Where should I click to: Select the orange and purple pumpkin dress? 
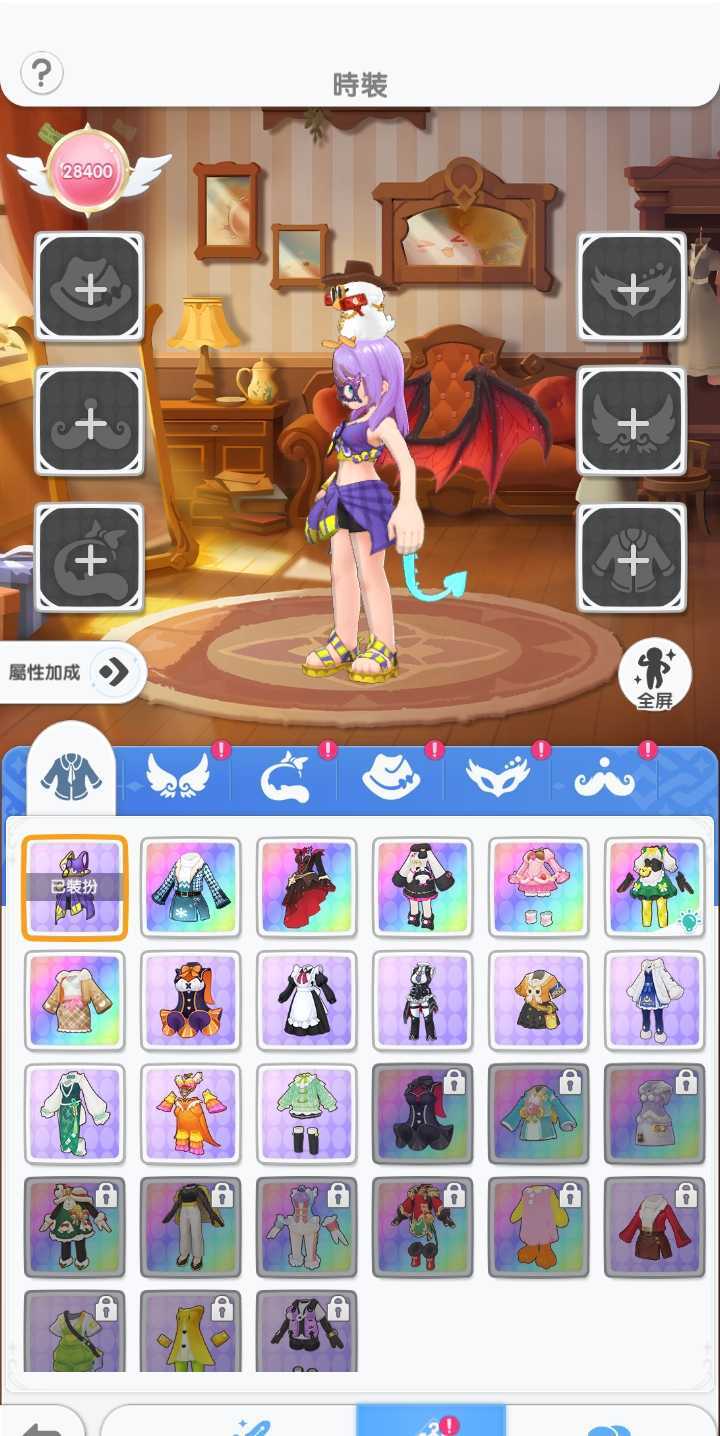pos(191,1000)
